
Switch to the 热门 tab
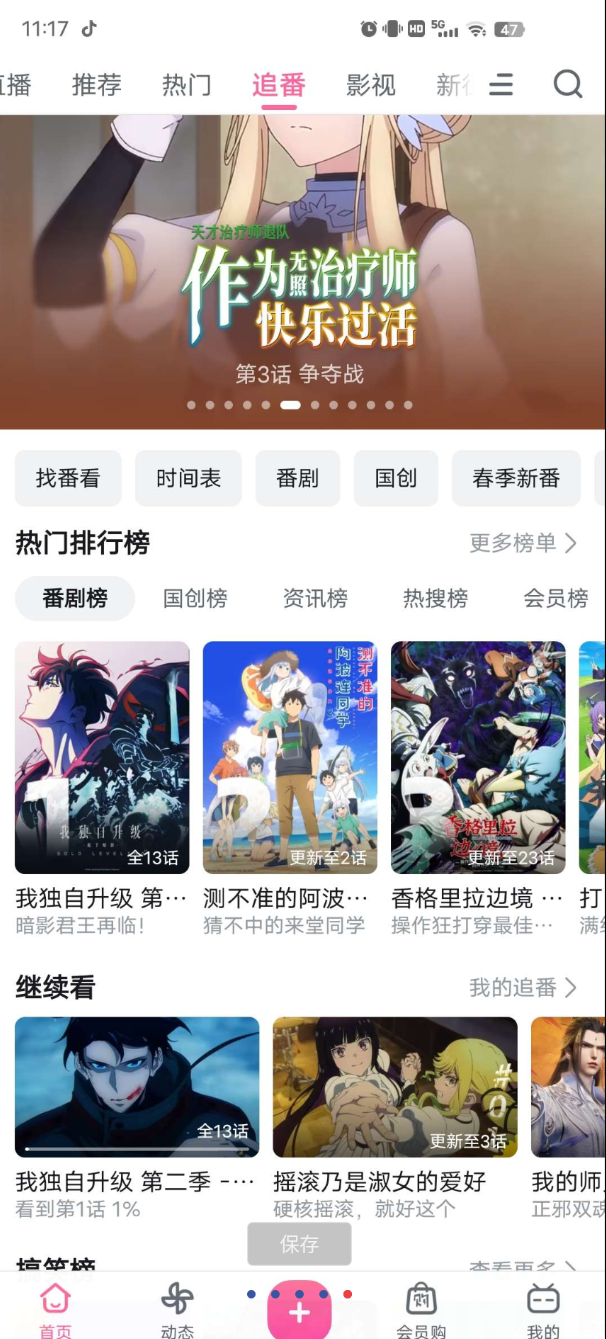click(187, 85)
